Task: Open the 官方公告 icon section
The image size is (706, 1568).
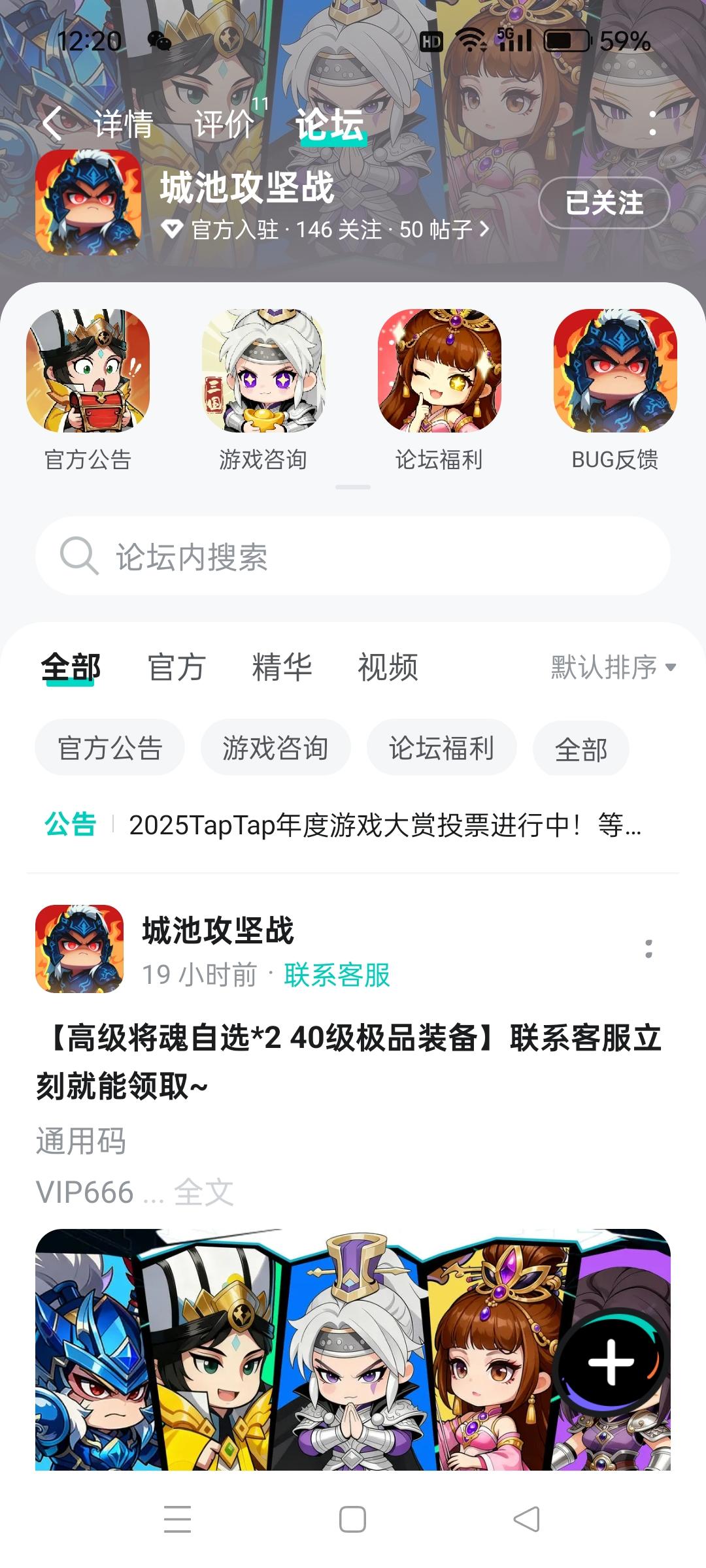Action: [x=88, y=389]
